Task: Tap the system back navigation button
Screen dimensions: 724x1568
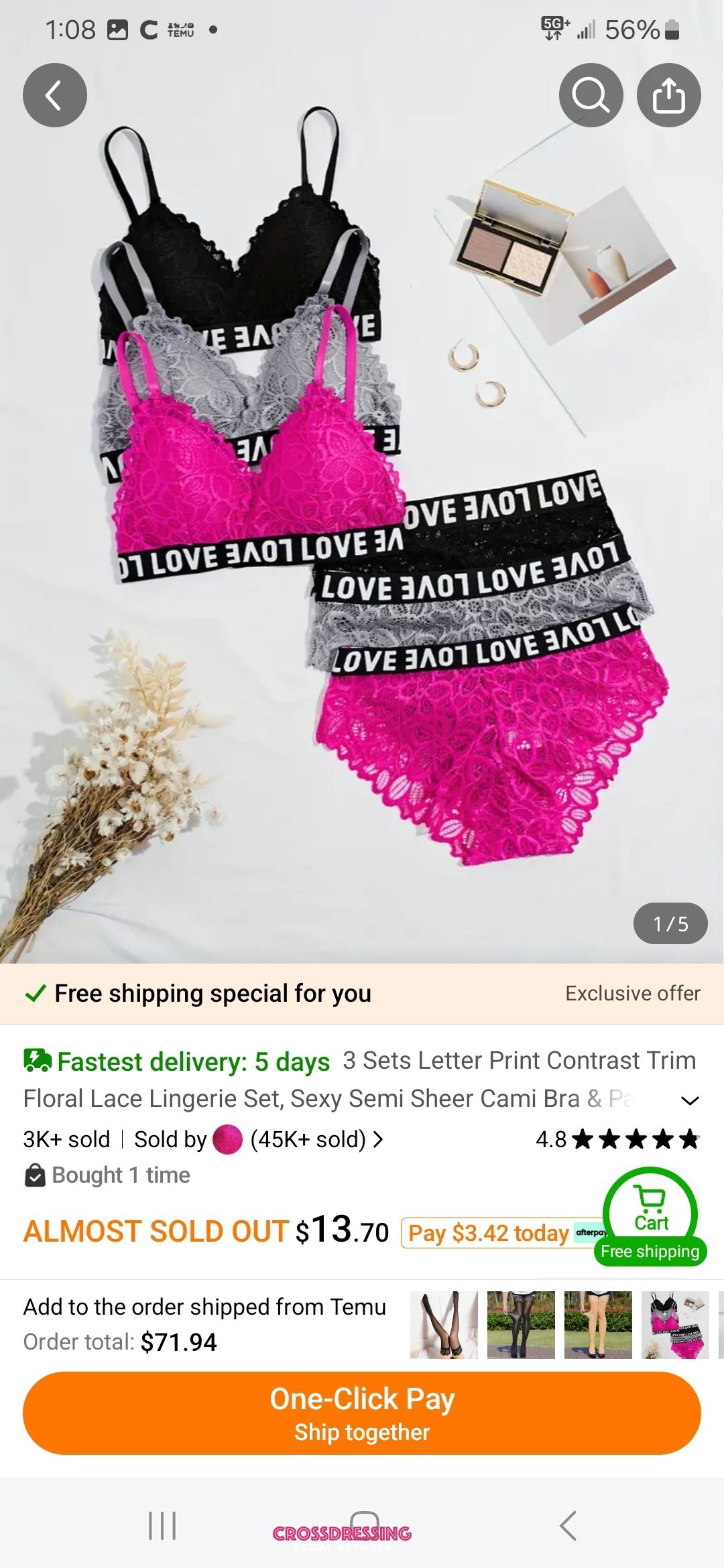Action: point(568,1526)
